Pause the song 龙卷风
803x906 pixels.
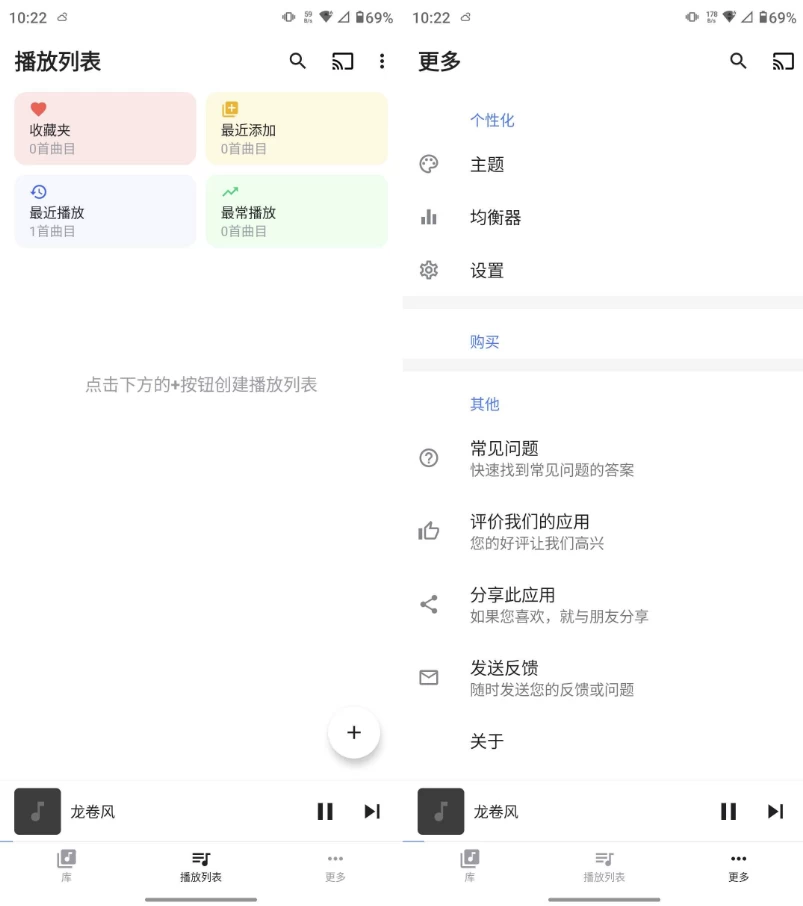coord(325,811)
